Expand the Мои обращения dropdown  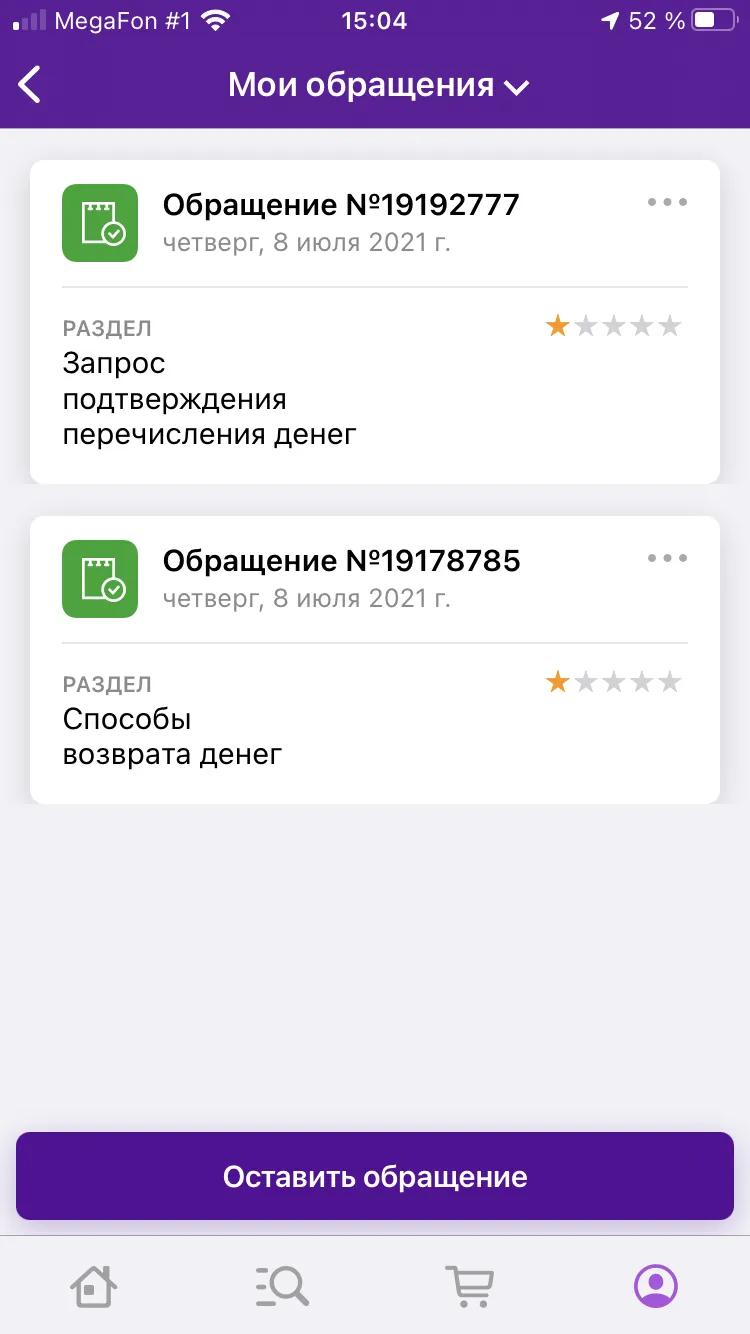[x=378, y=85]
